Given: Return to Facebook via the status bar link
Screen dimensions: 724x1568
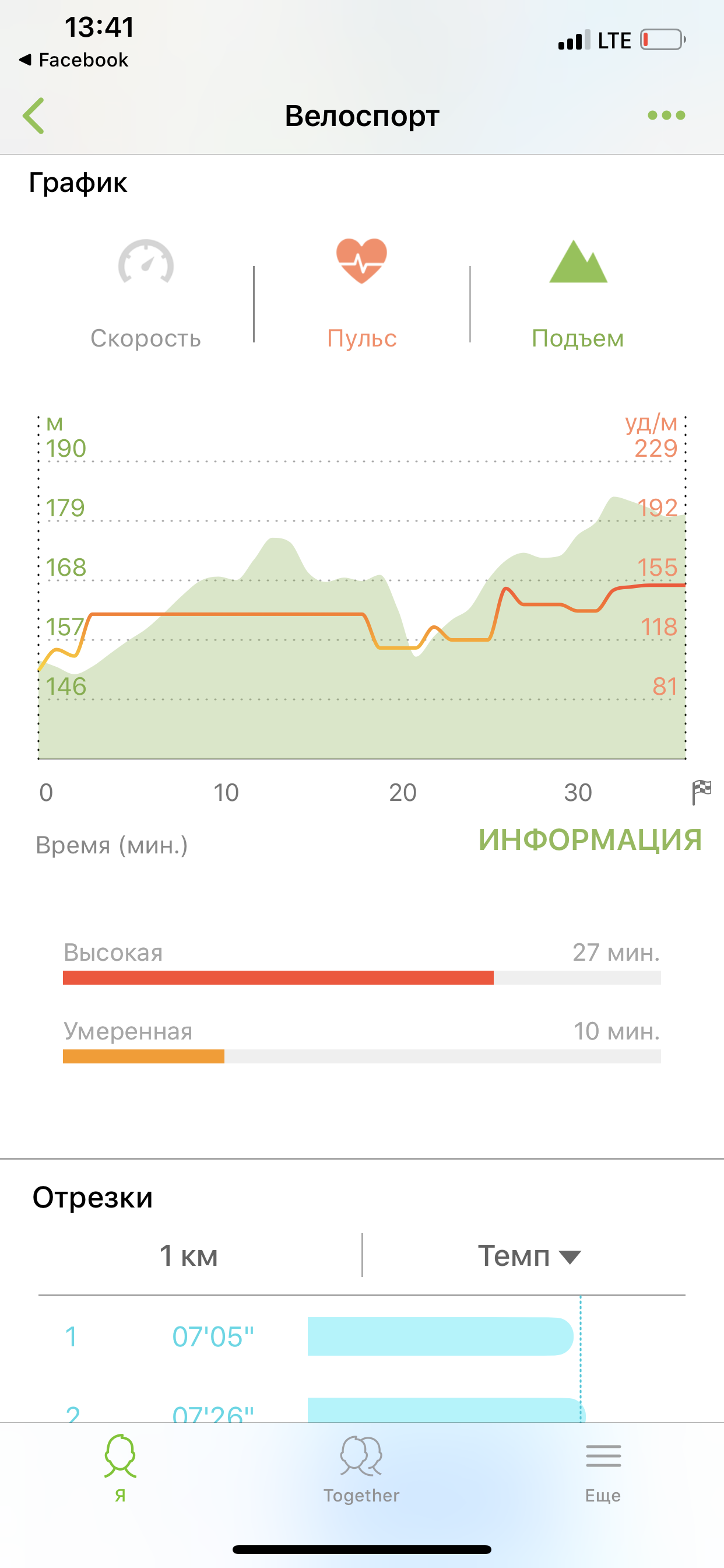Looking at the screenshot, I should click(x=74, y=60).
